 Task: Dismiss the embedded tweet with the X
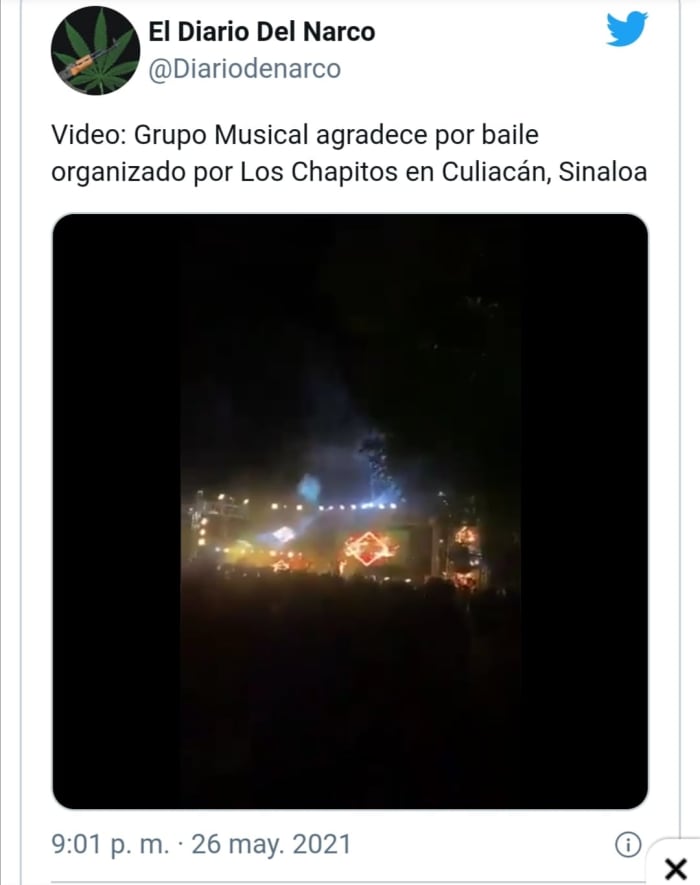(x=676, y=867)
